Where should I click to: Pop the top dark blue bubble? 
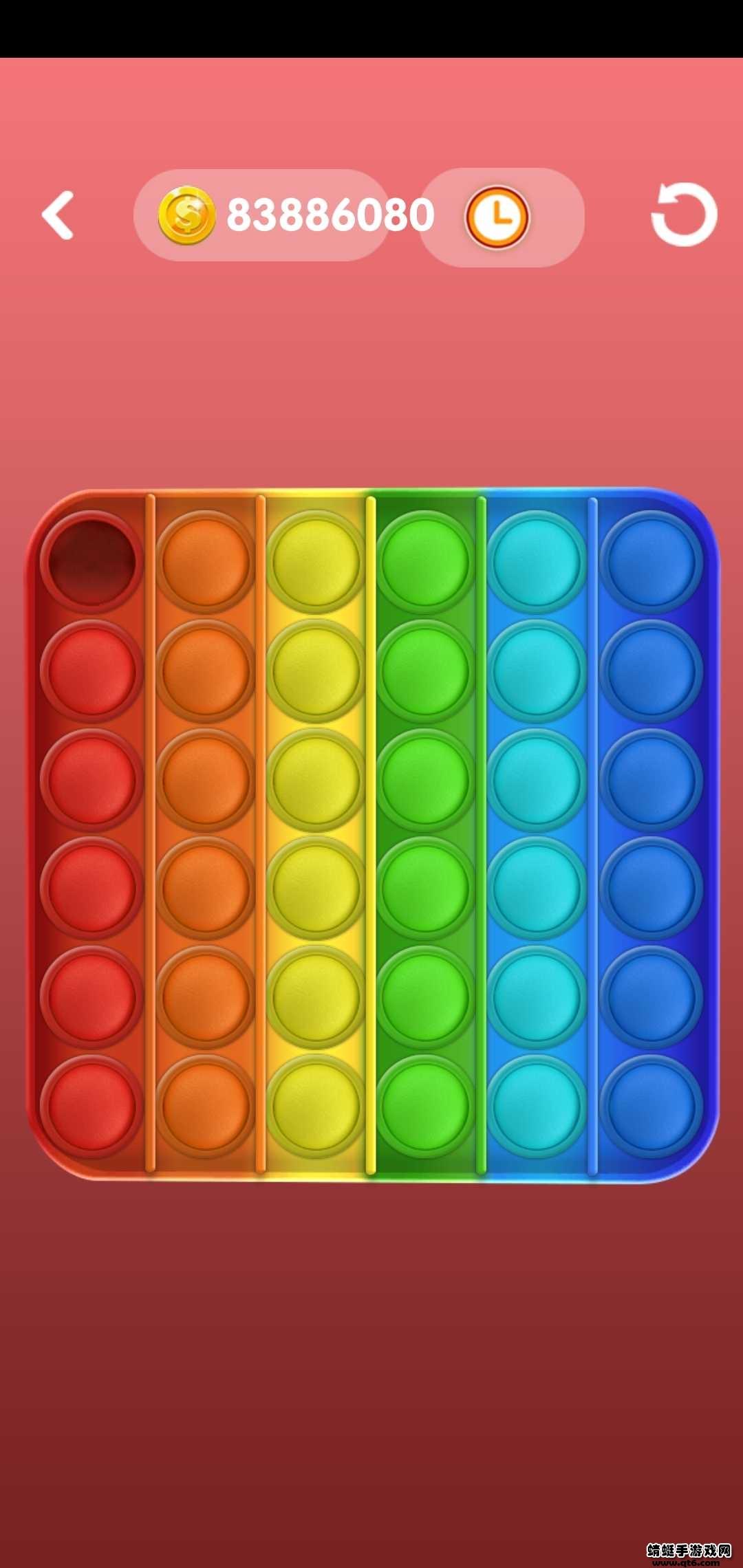(x=651, y=562)
